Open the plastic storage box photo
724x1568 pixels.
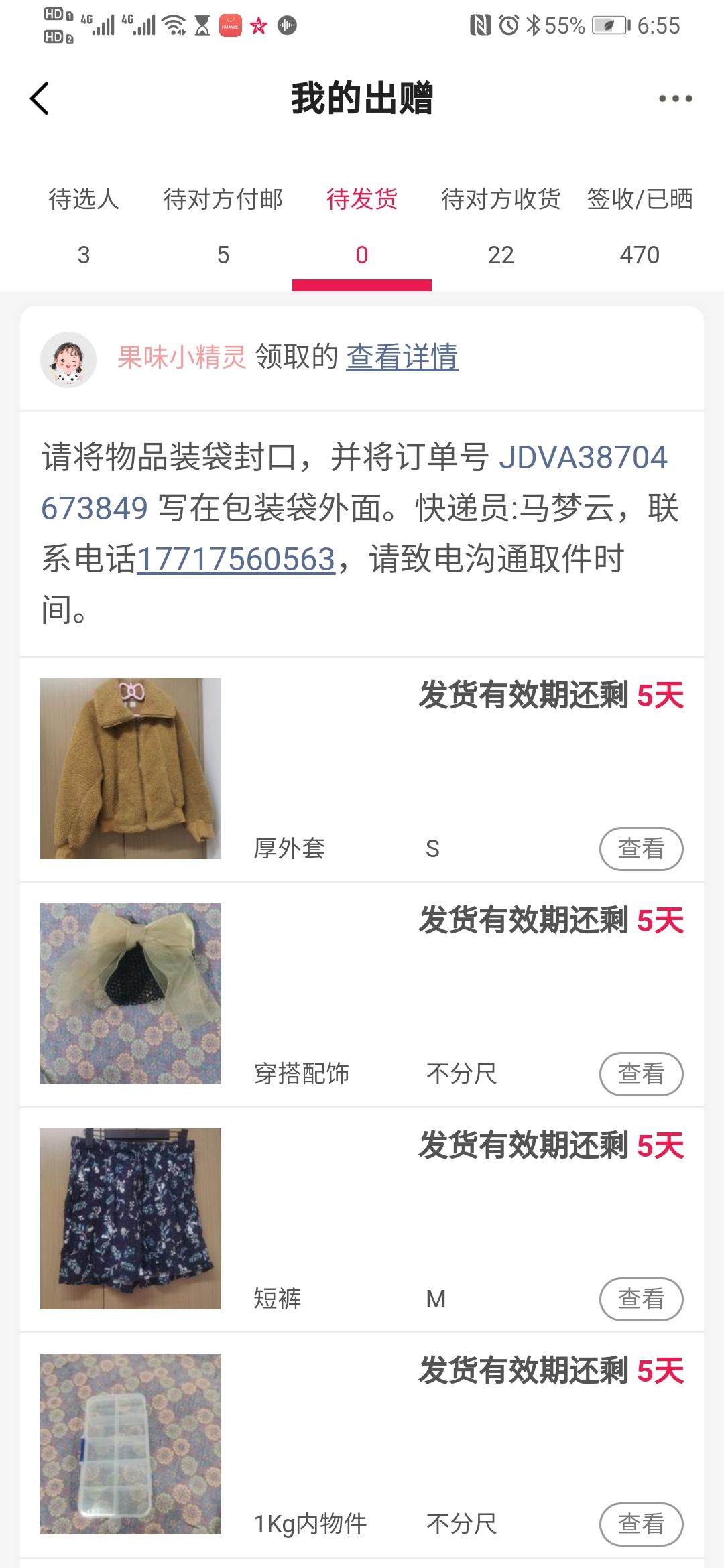point(131,1444)
